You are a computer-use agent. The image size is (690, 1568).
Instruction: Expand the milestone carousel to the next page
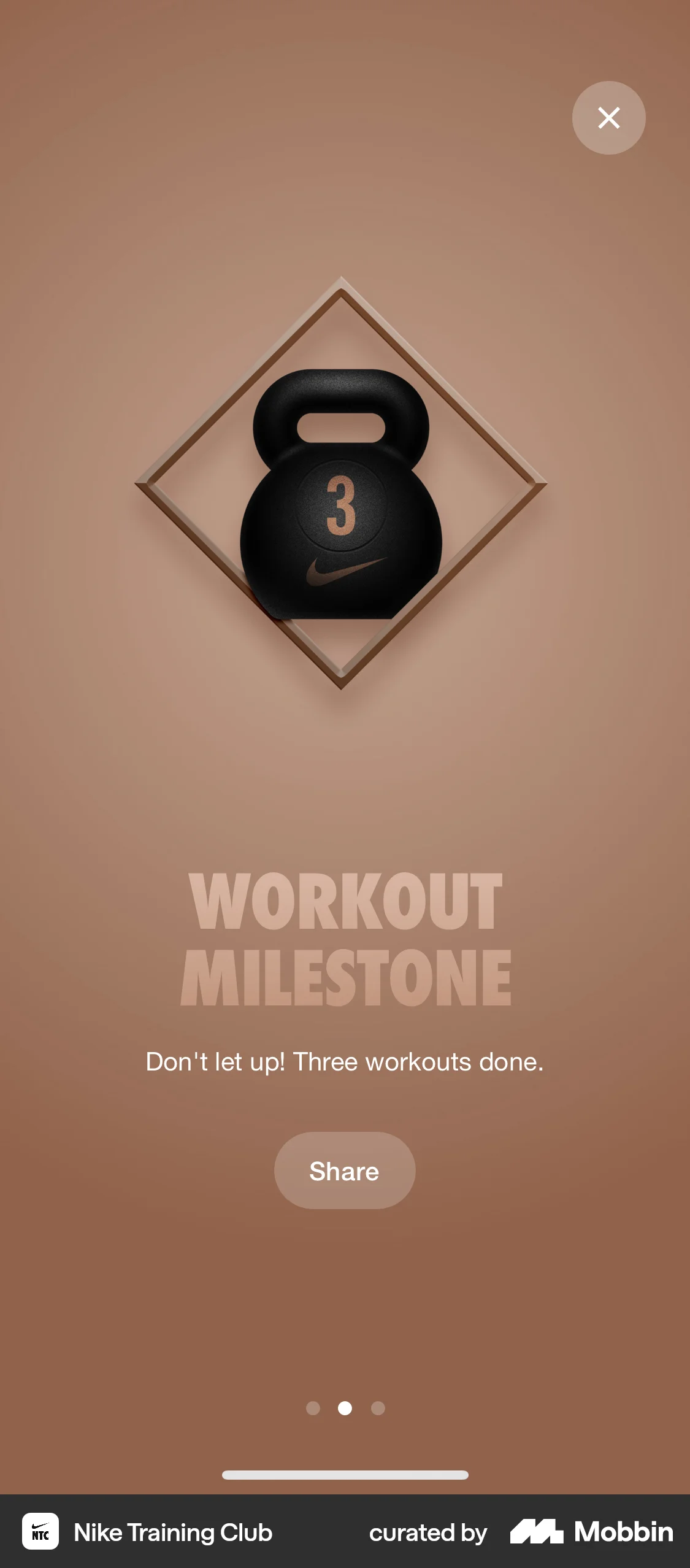pos(378,1408)
